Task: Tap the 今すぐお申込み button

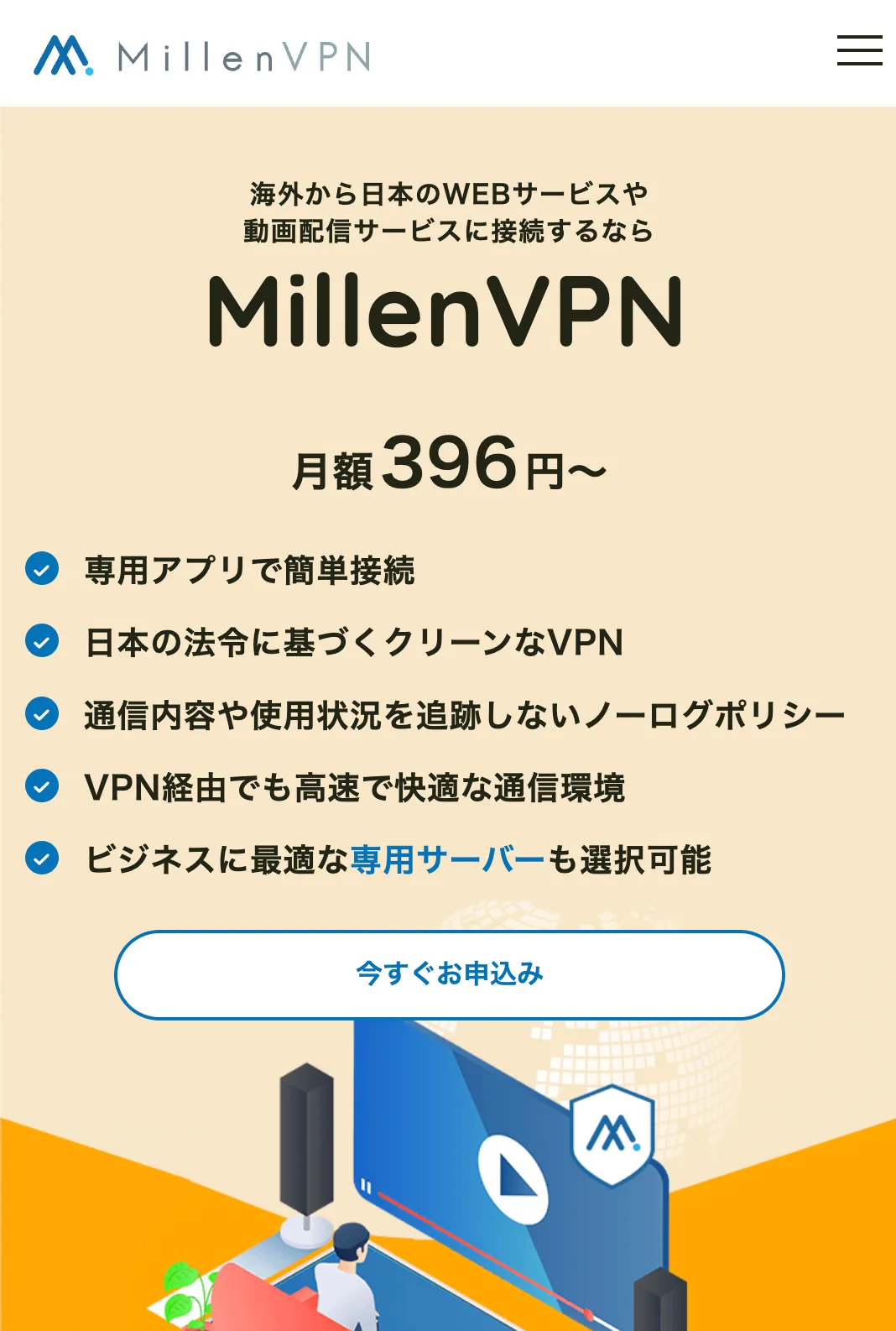Action: 450,974
